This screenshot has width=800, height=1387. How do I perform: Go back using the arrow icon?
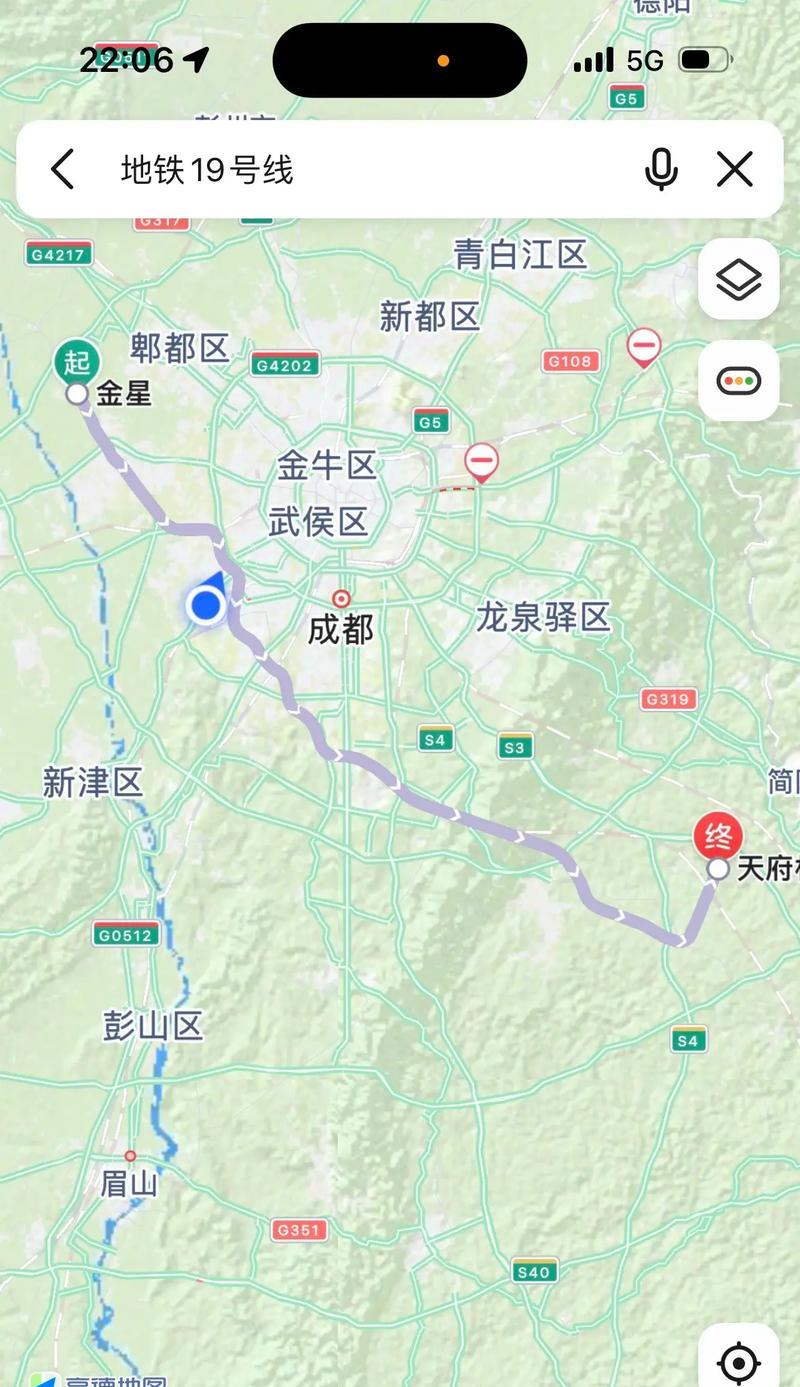pos(62,169)
